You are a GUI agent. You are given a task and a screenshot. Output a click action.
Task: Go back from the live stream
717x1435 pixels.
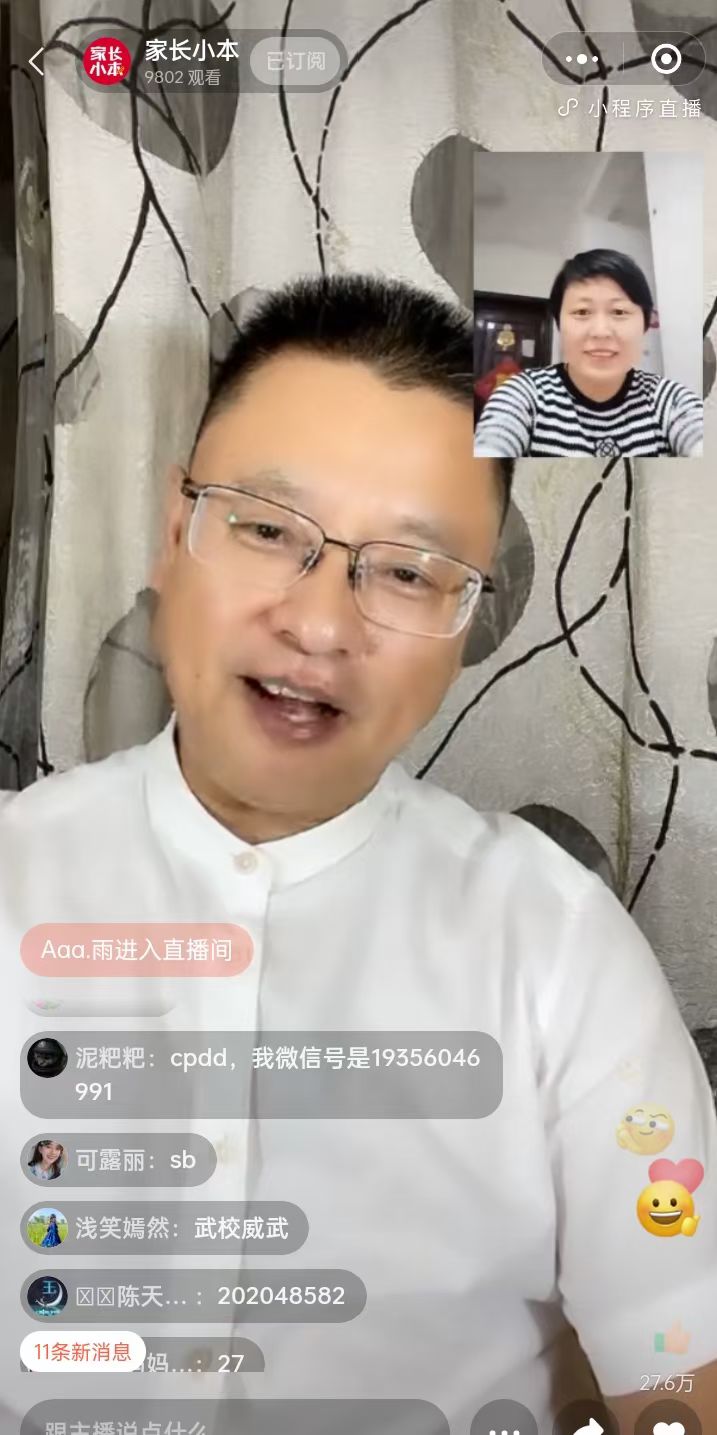coord(37,62)
